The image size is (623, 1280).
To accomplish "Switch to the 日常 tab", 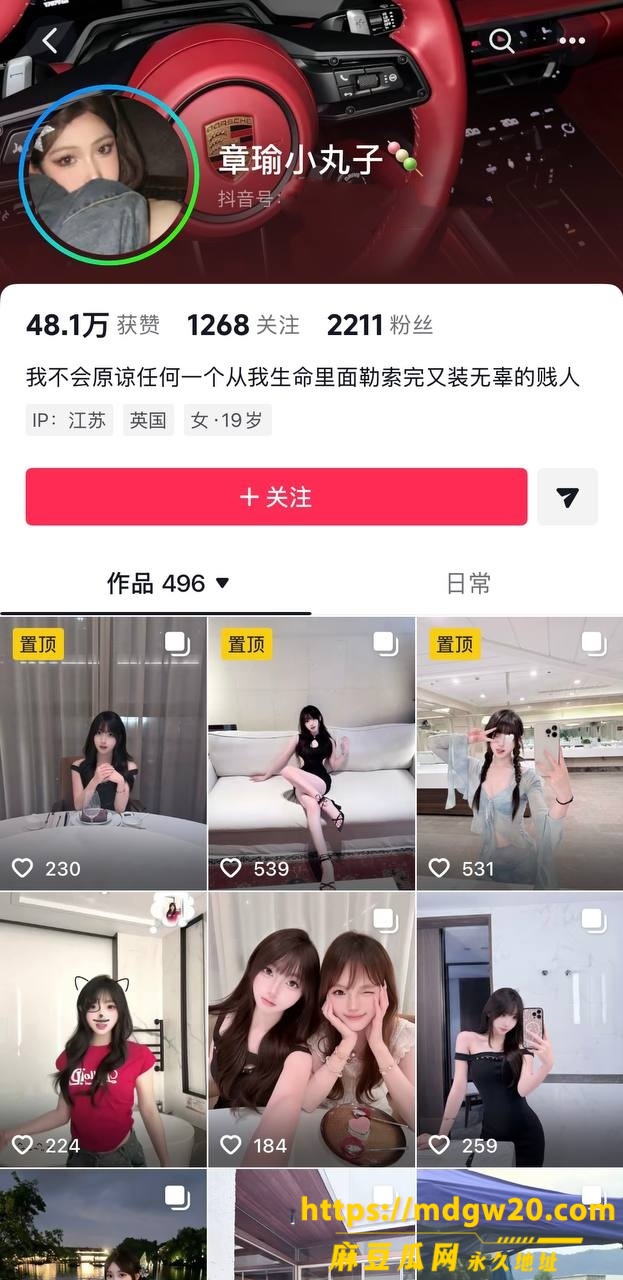I will [x=467, y=583].
